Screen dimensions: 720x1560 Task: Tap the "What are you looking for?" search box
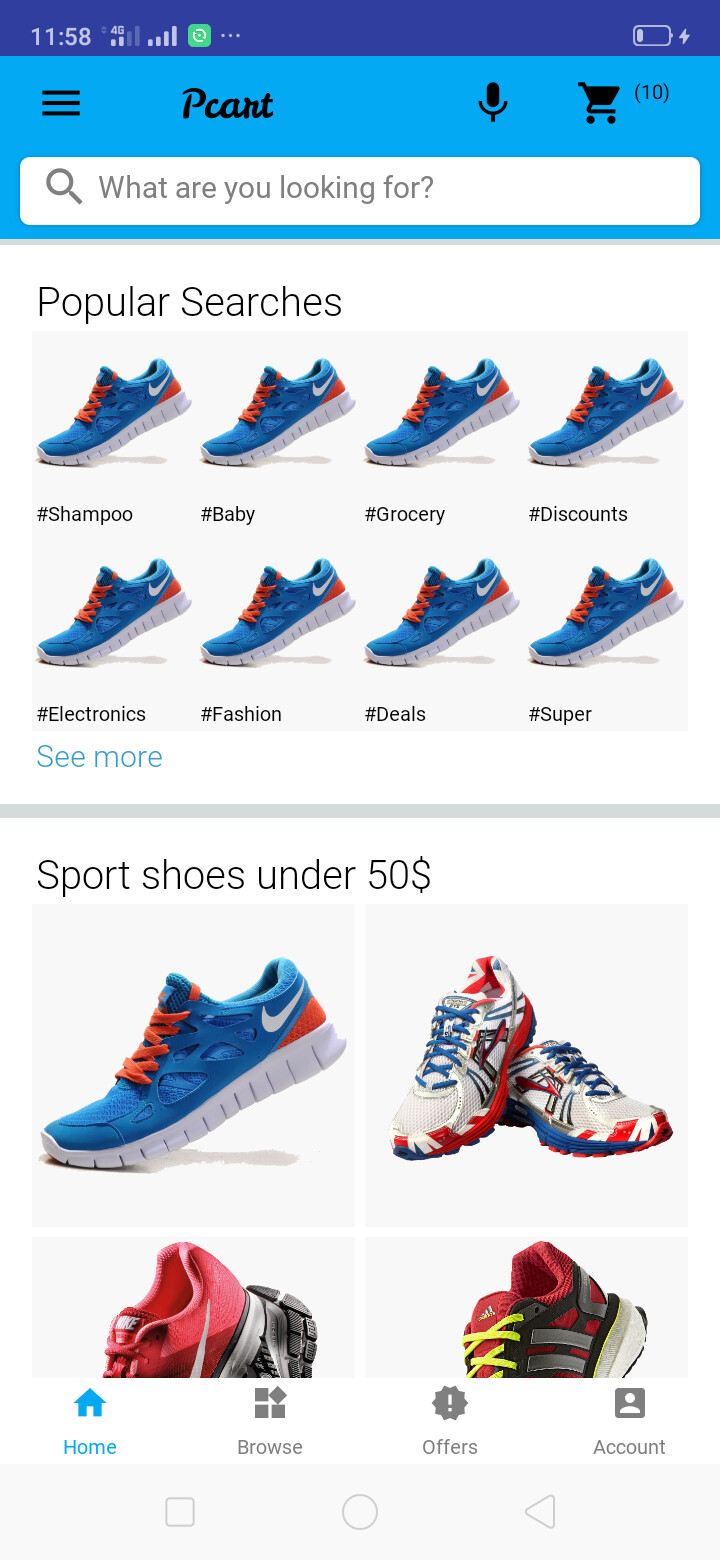pyautogui.click(x=360, y=189)
